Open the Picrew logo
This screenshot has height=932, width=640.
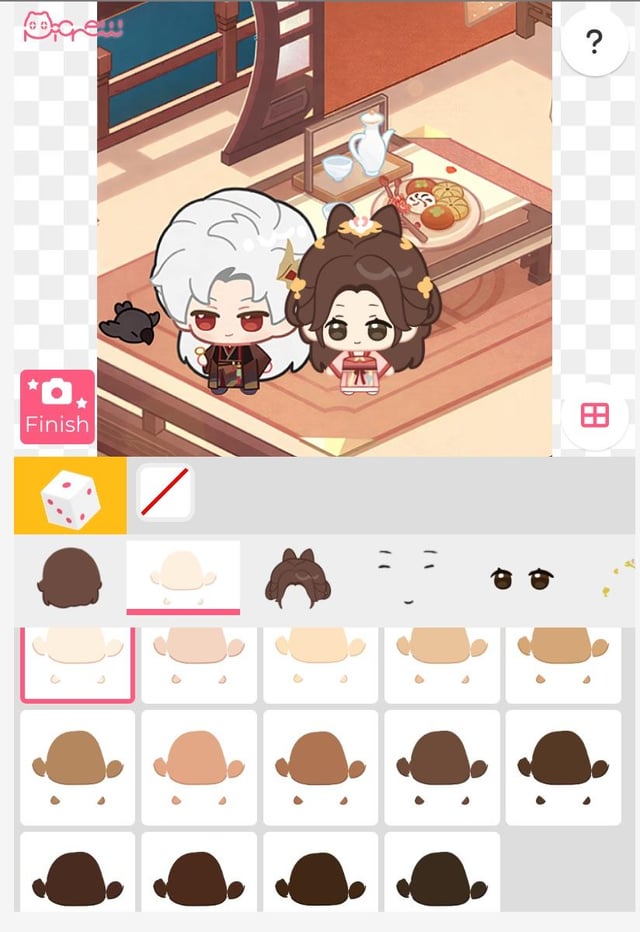pyautogui.click(x=74, y=27)
